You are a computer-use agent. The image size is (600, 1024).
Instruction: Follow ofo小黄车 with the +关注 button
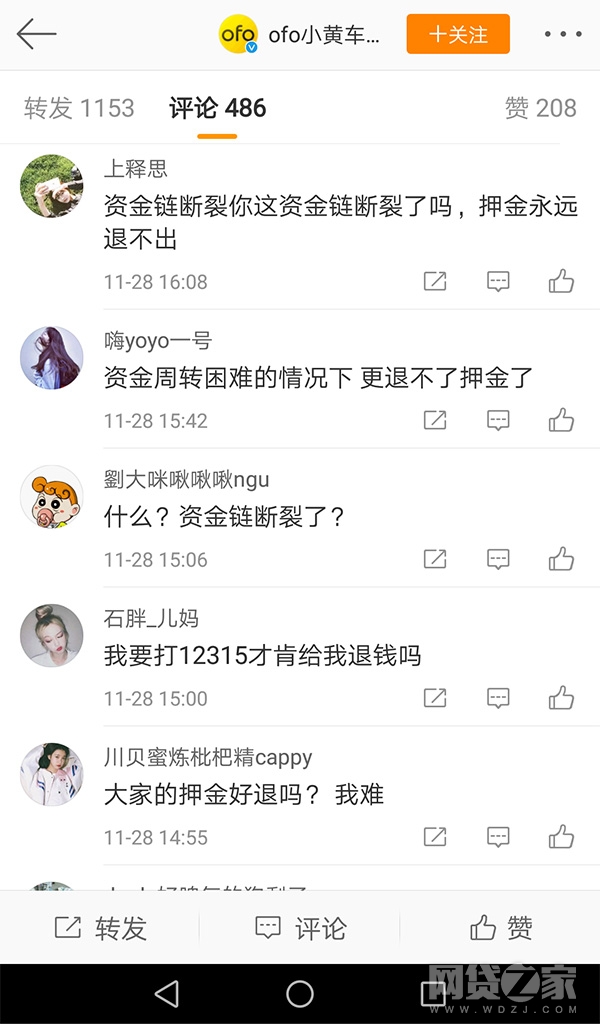click(458, 34)
